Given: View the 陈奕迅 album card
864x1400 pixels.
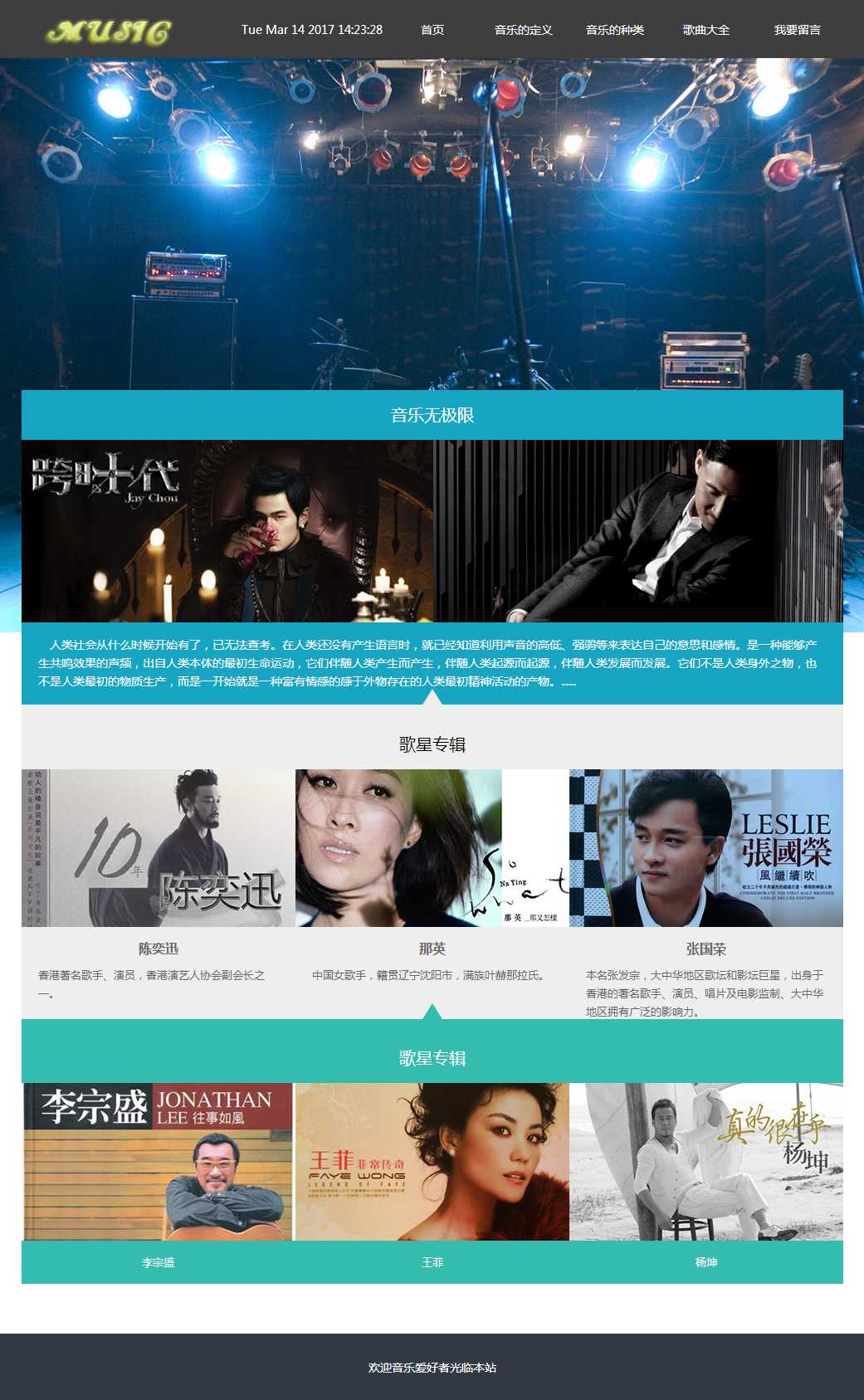Looking at the screenshot, I should 158,848.
